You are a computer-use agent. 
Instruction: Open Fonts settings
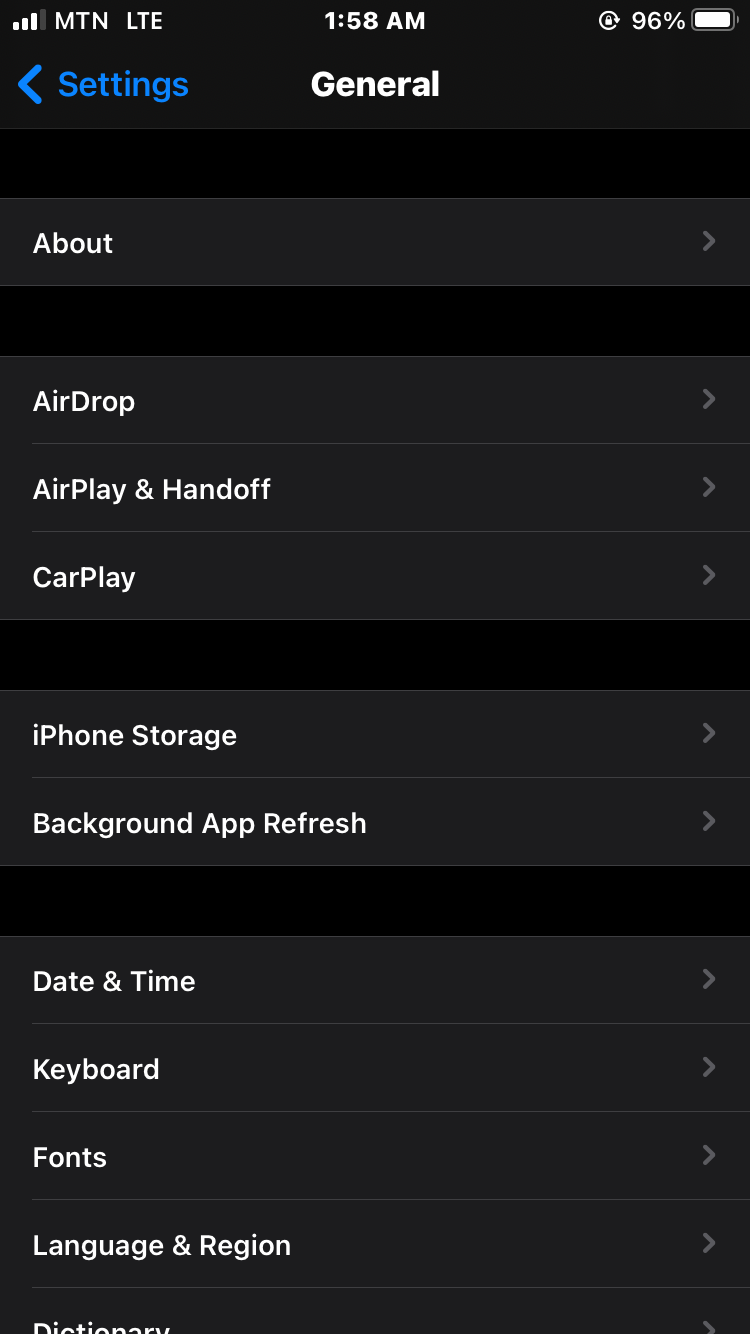pyautogui.click(x=375, y=1157)
